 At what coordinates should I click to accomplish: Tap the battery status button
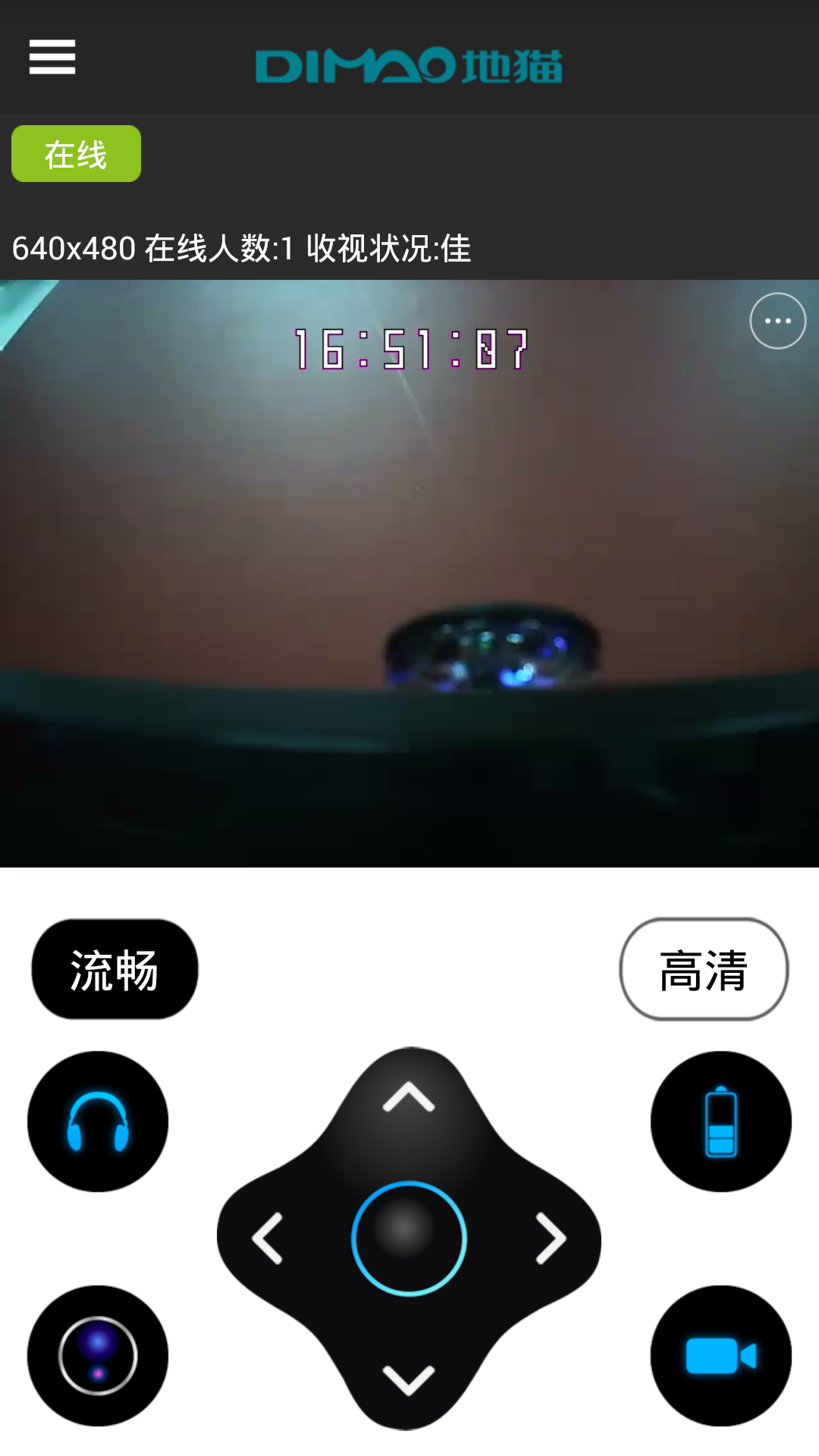720,1122
